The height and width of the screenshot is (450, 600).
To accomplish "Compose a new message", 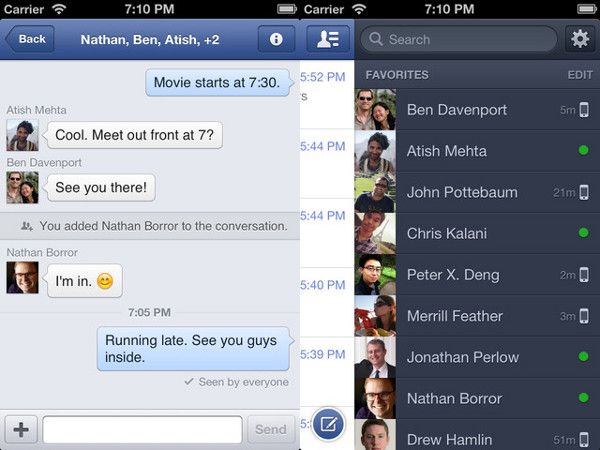I will (x=328, y=425).
